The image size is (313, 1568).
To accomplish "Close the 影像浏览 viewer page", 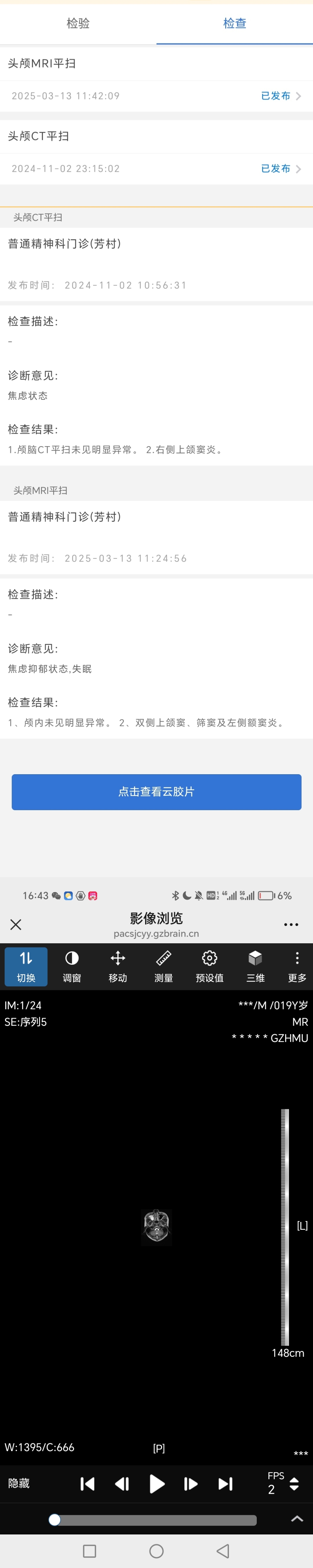I will (x=16, y=925).
